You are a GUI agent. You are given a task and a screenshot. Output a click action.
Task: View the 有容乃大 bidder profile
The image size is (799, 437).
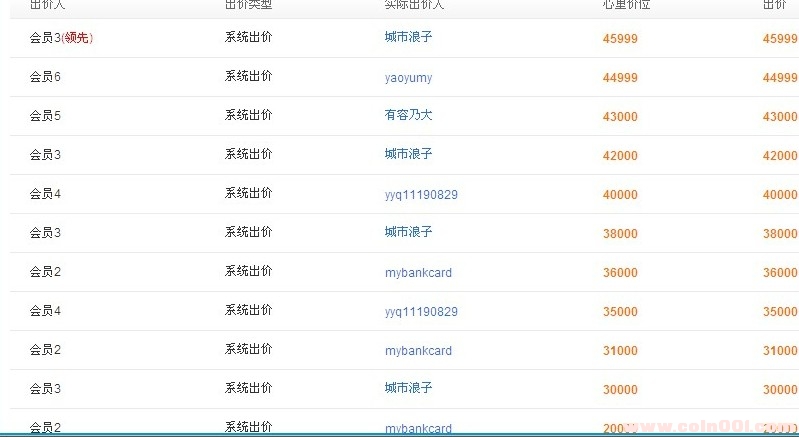point(408,115)
